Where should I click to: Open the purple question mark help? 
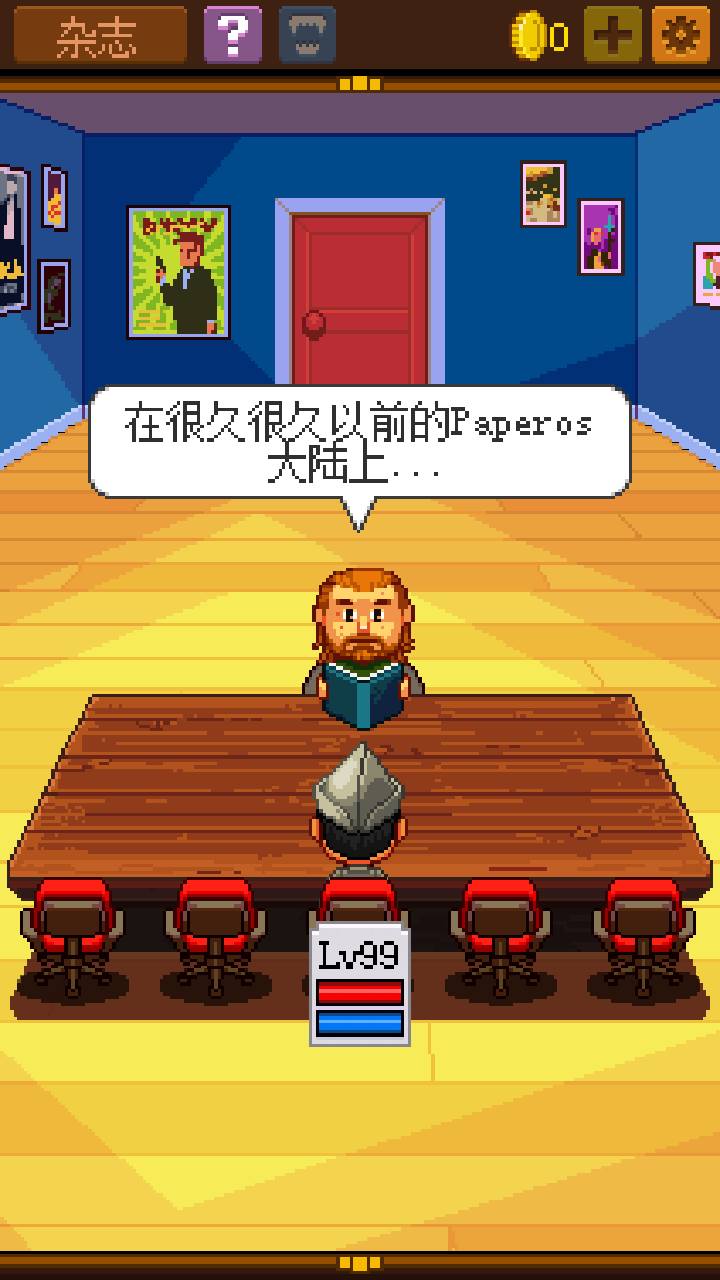click(233, 36)
